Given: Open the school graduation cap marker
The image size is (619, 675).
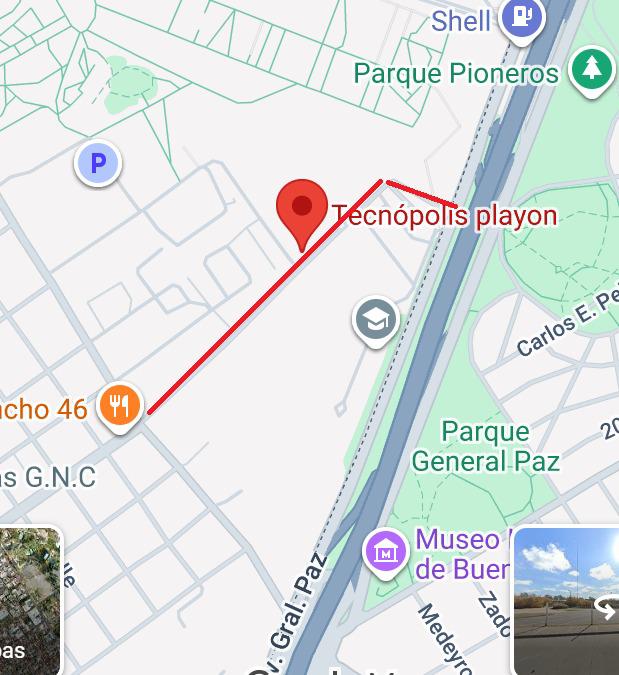Looking at the screenshot, I should [x=375, y=321].
